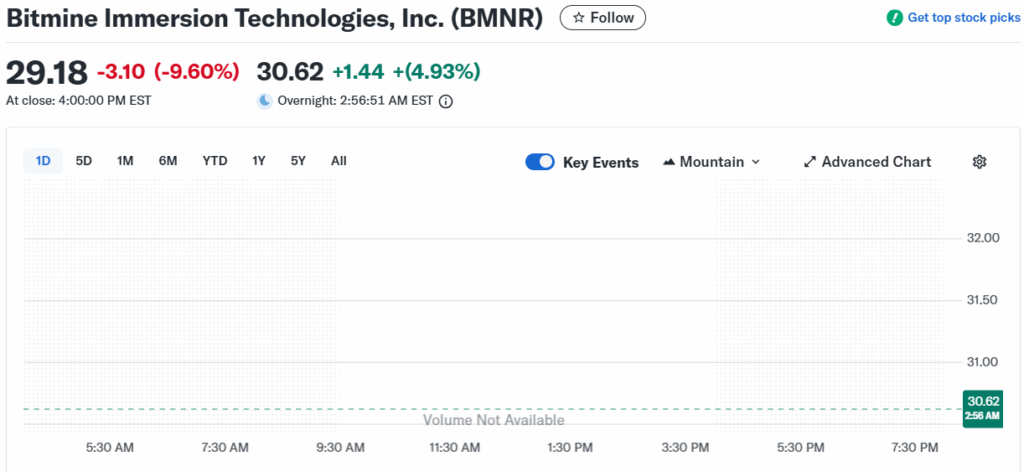
Task: Display All price history
Action: [339, 161]
